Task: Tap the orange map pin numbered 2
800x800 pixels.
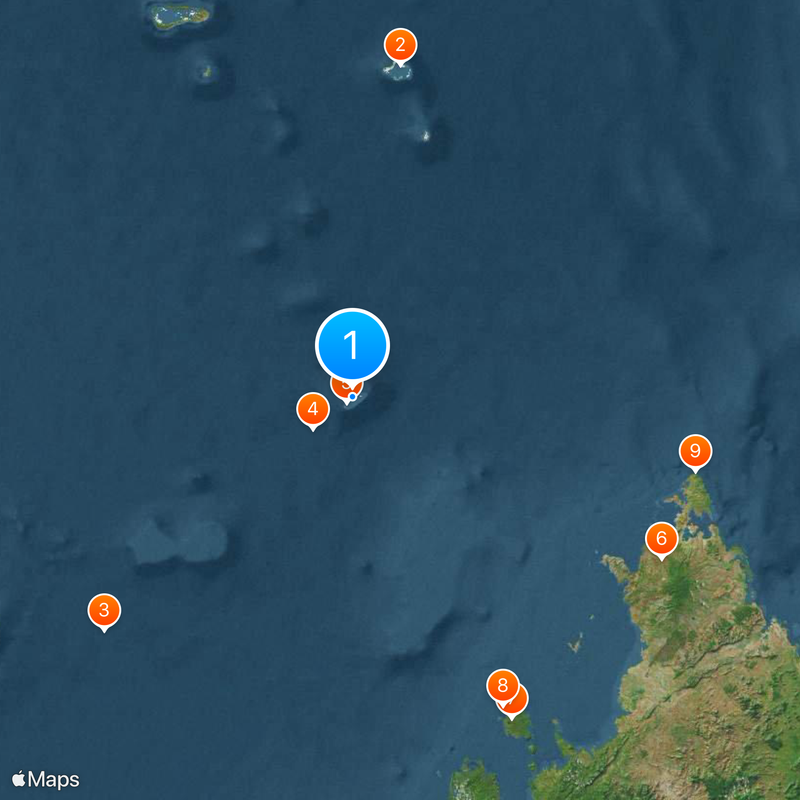Action: click(400, 45)
